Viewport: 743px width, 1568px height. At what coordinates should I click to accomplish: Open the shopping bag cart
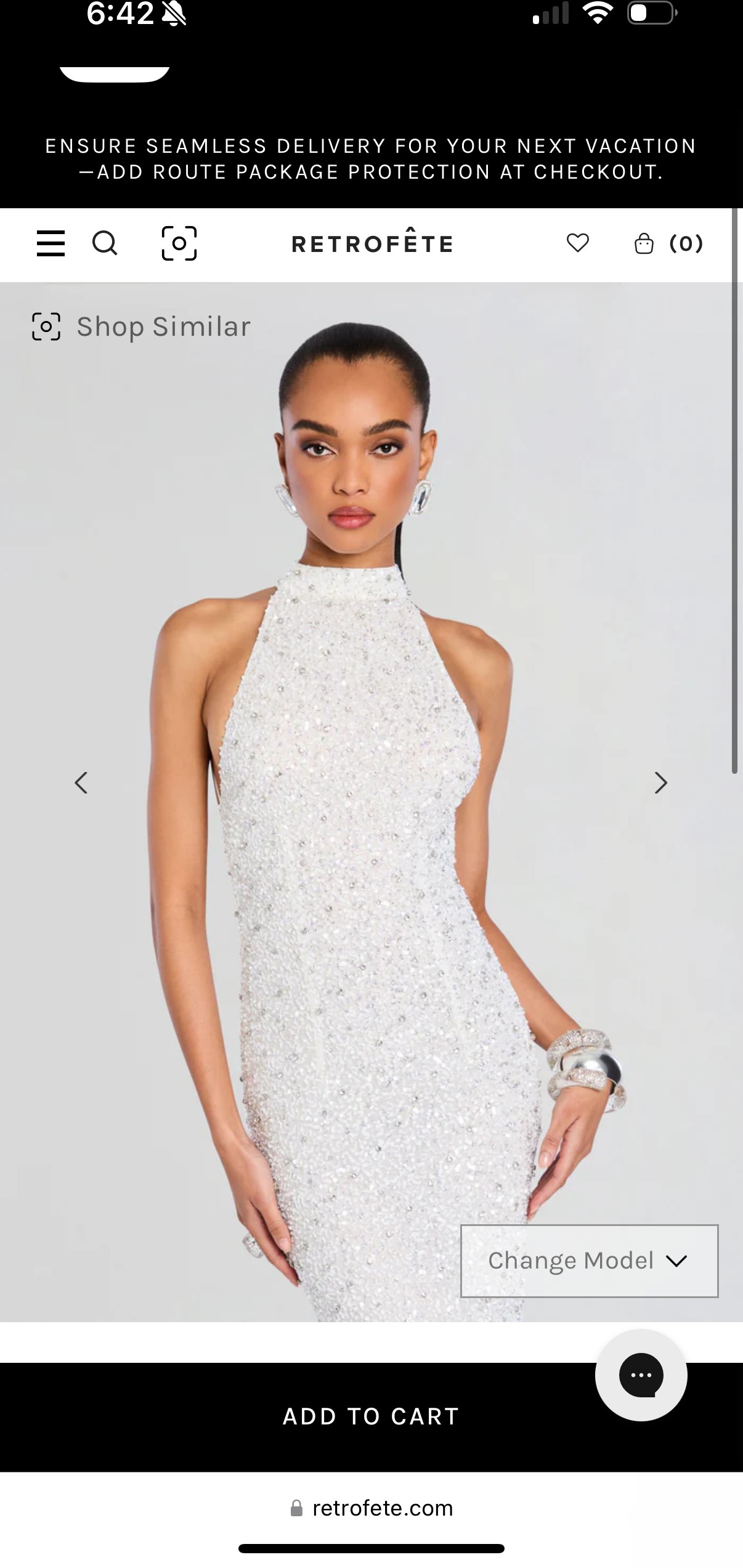tap(668, 243)
